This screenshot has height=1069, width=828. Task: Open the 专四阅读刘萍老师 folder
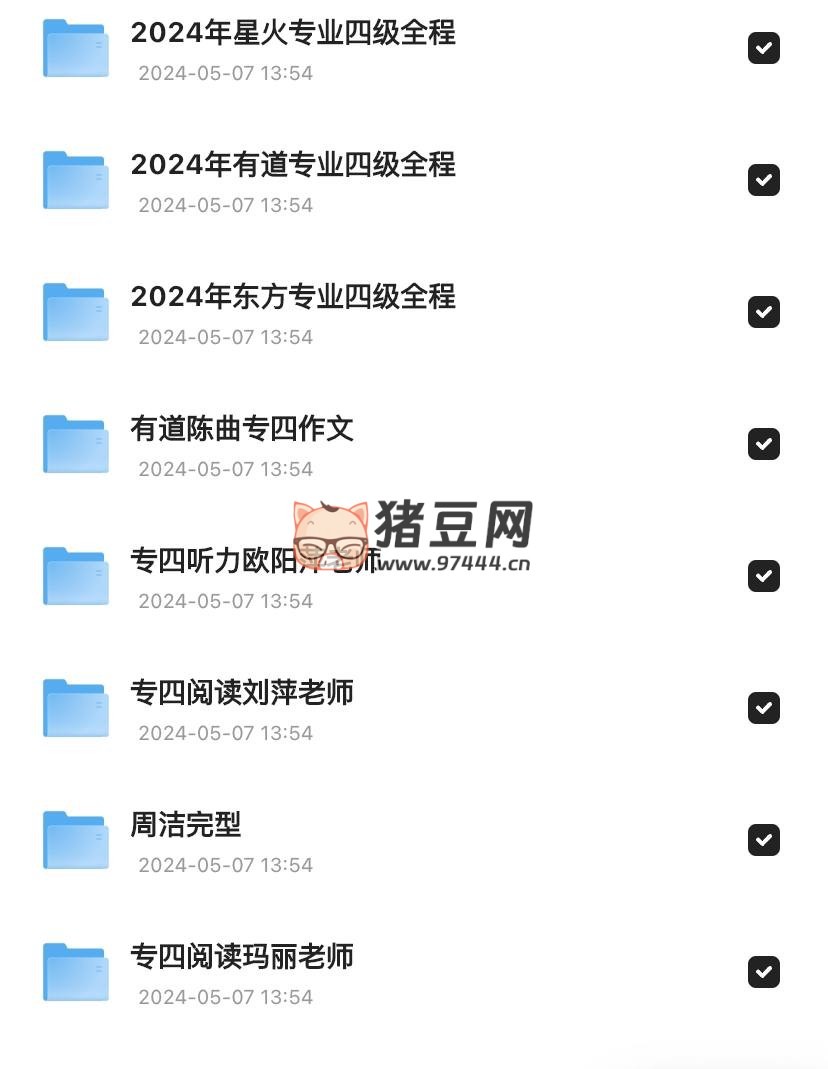click(242, 694)
